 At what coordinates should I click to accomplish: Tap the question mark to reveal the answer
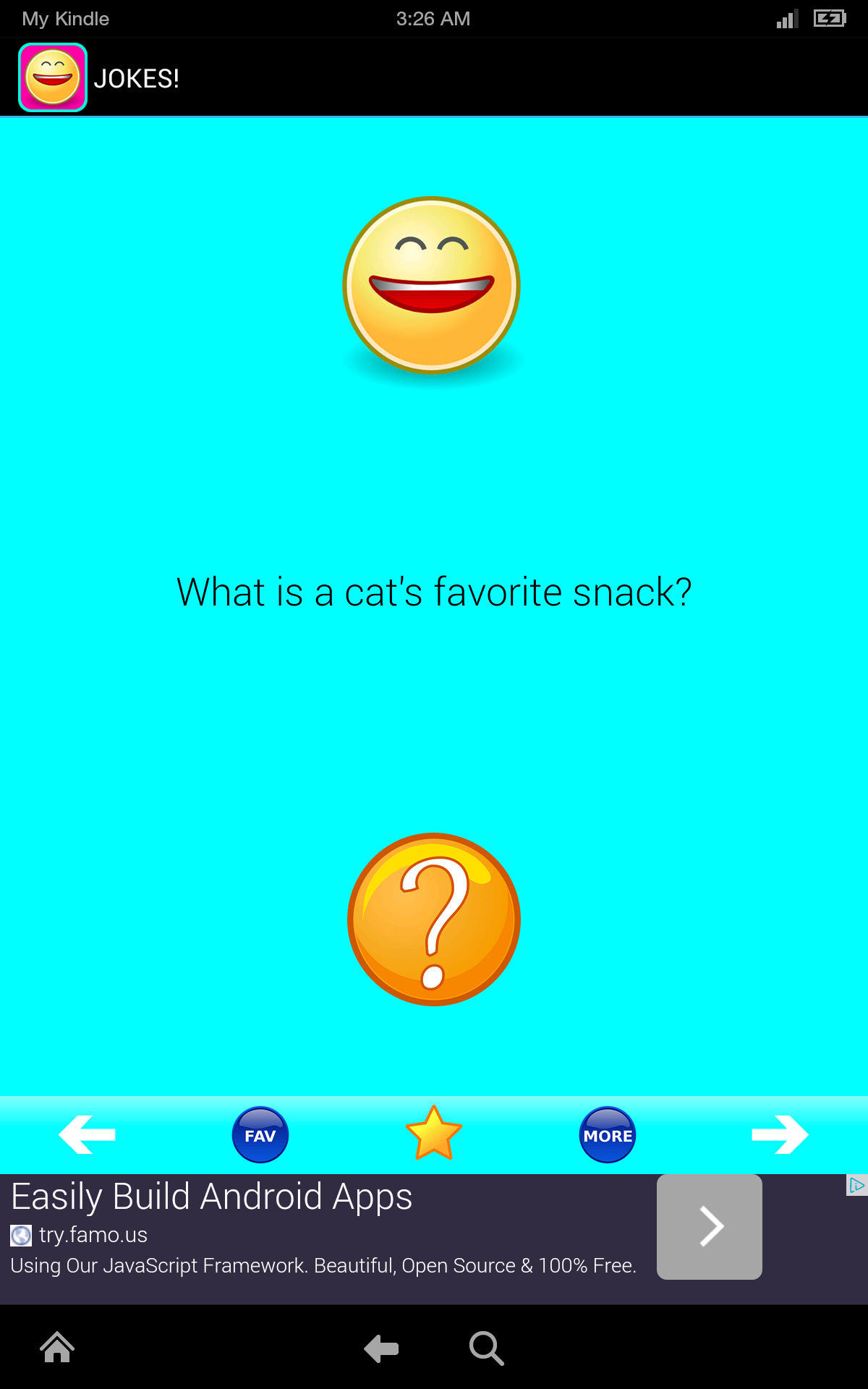point(432,919)
